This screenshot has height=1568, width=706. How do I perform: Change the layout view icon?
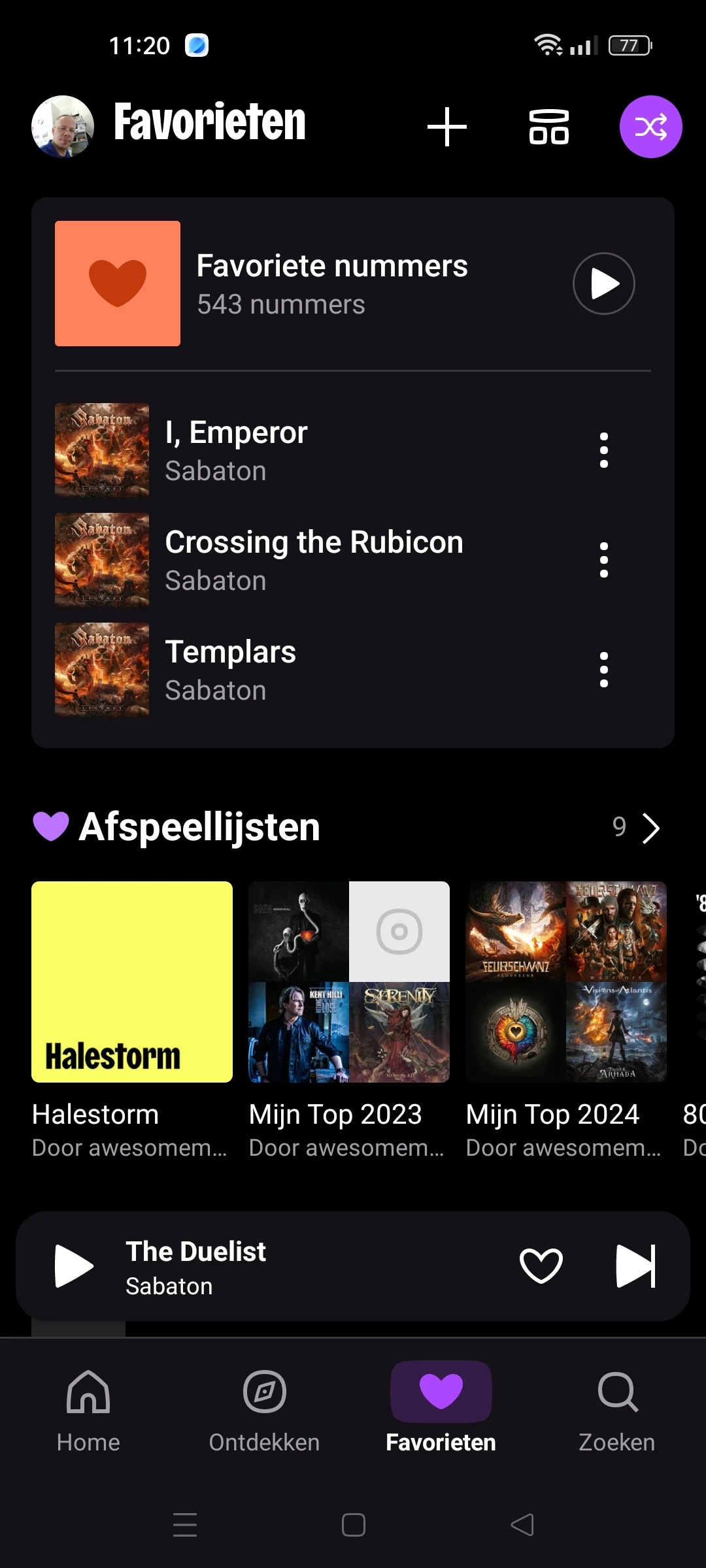(x=548, y=126)
